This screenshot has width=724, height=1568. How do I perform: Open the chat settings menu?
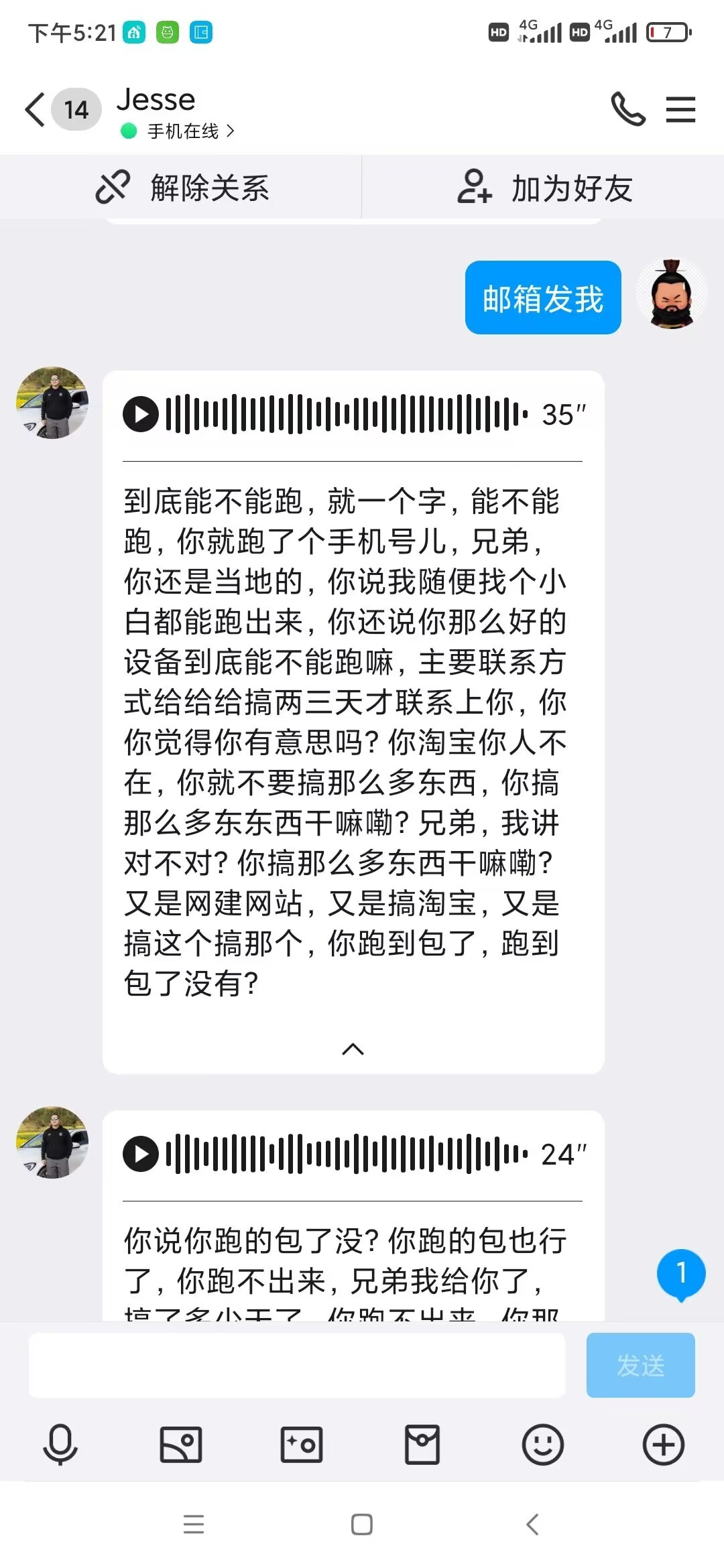click(x=680, y=109)
